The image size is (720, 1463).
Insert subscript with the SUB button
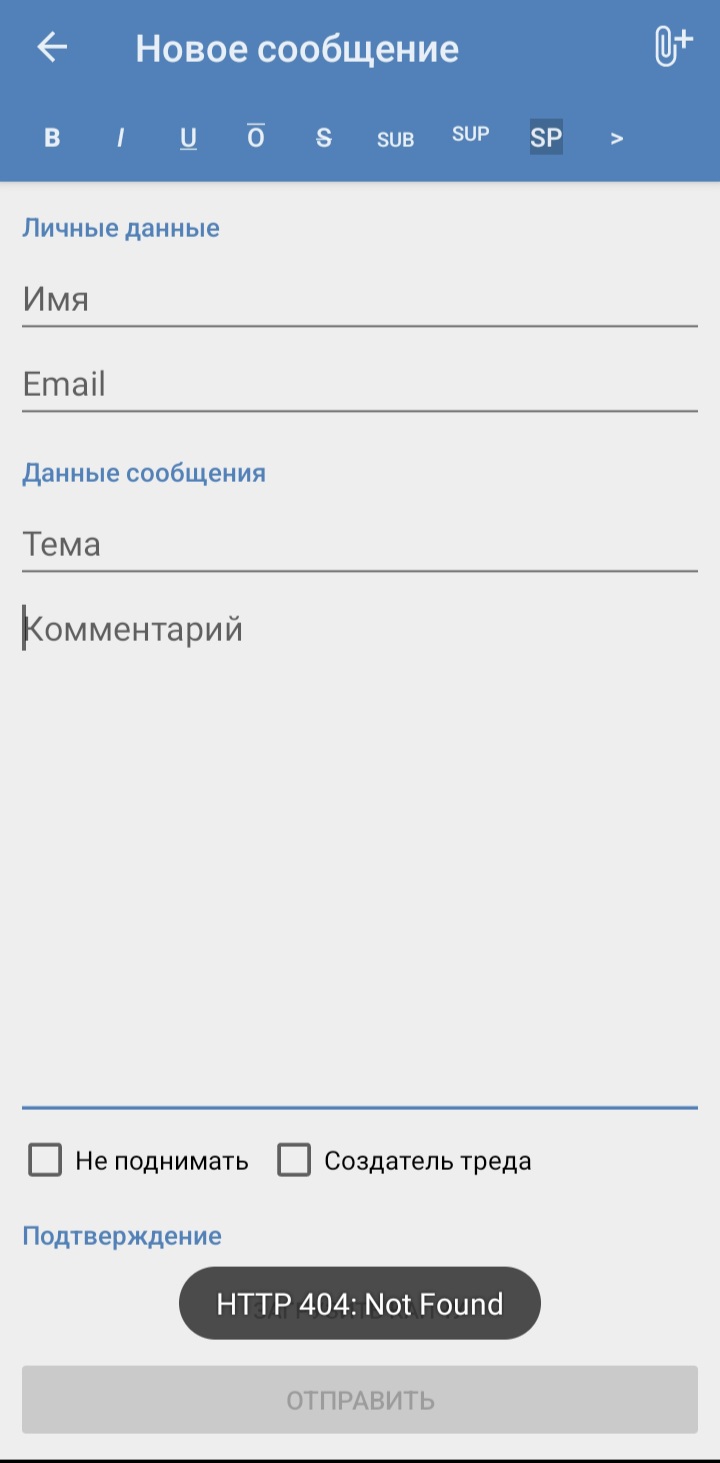click(395, 140)
